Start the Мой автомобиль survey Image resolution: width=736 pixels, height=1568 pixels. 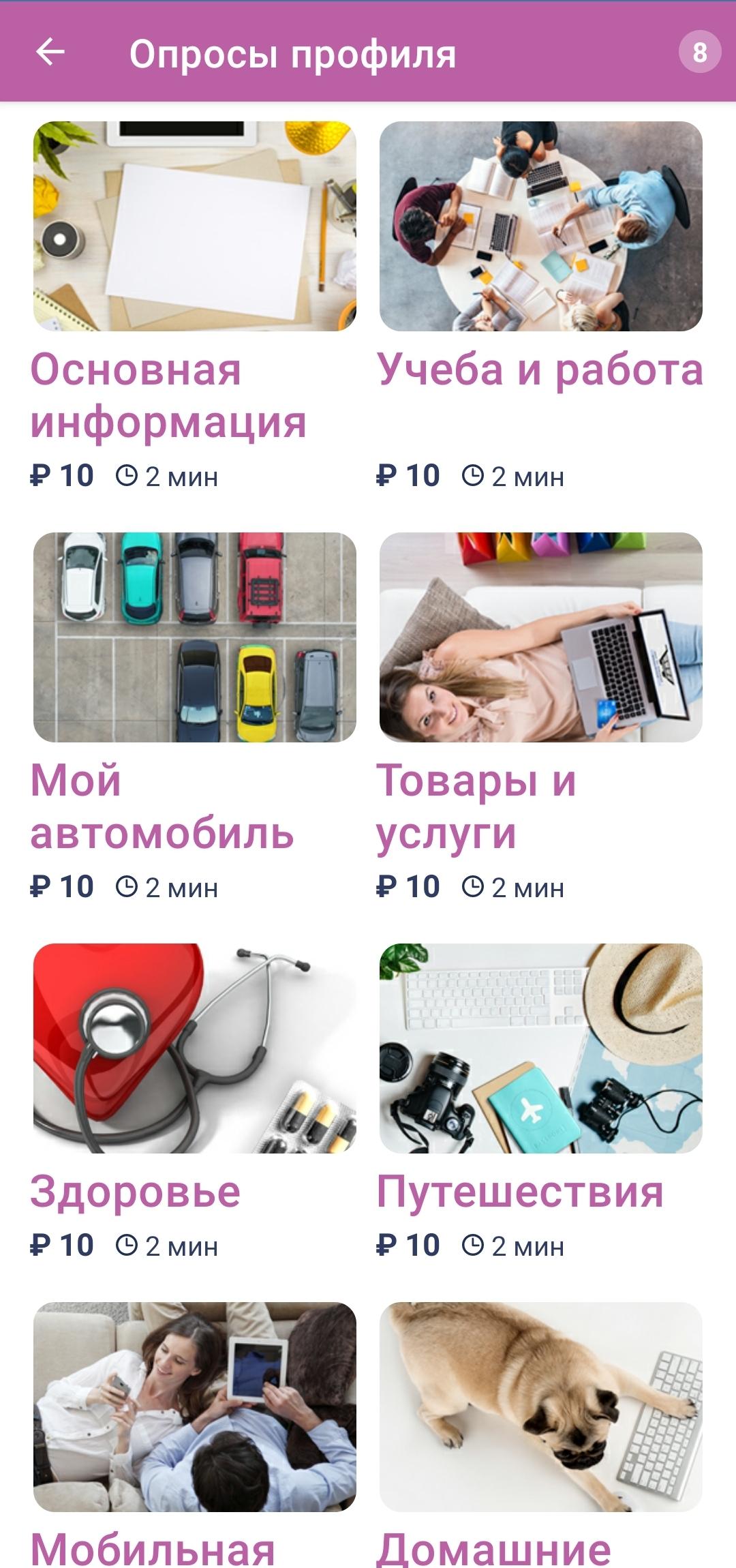[195, 717]
